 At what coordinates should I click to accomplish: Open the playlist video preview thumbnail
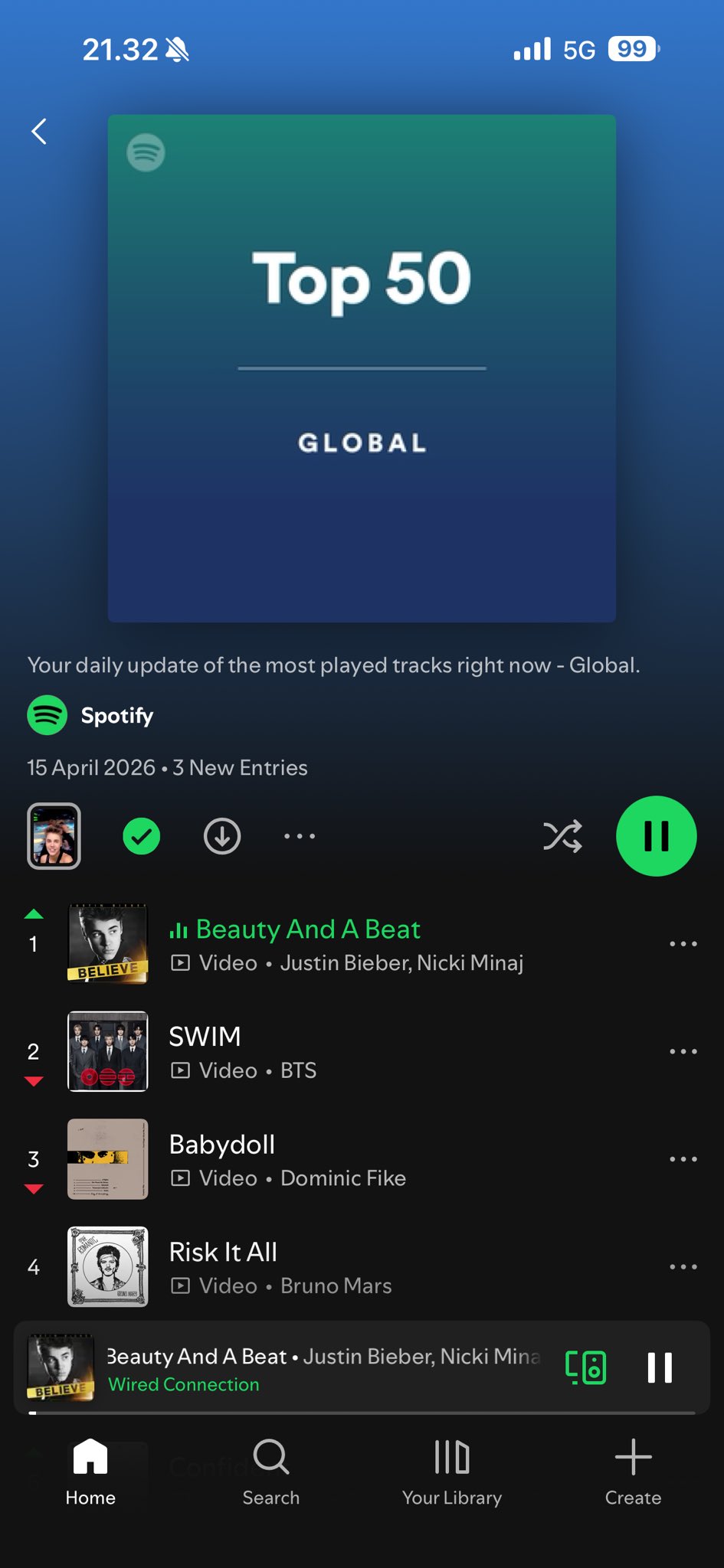pyautogui.click(x=54, y=836)
